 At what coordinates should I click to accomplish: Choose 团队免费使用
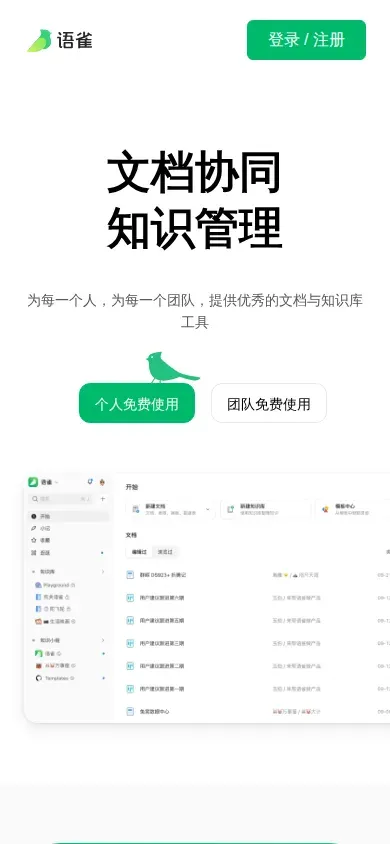pos(268,403)
